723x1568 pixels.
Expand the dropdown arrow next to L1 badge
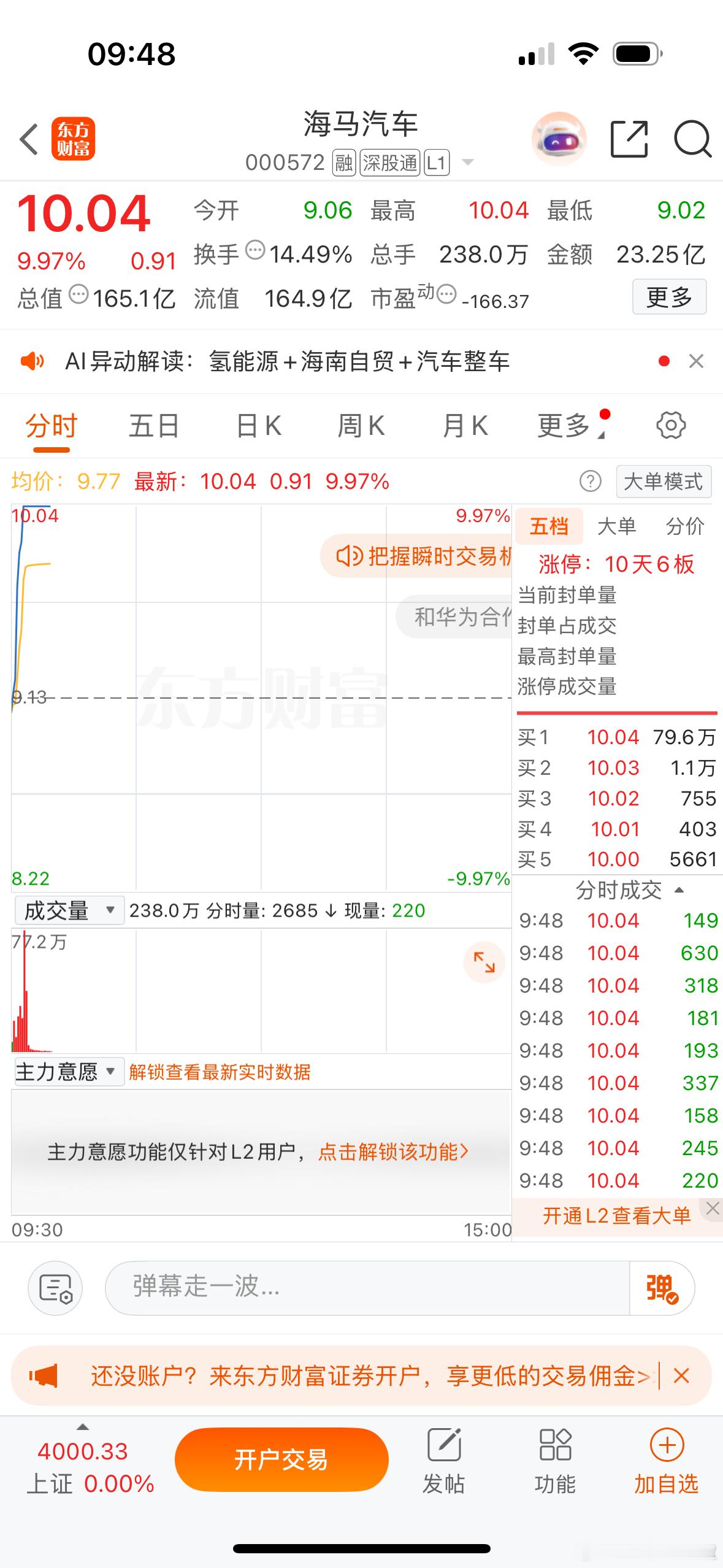(x=466, y=163)
